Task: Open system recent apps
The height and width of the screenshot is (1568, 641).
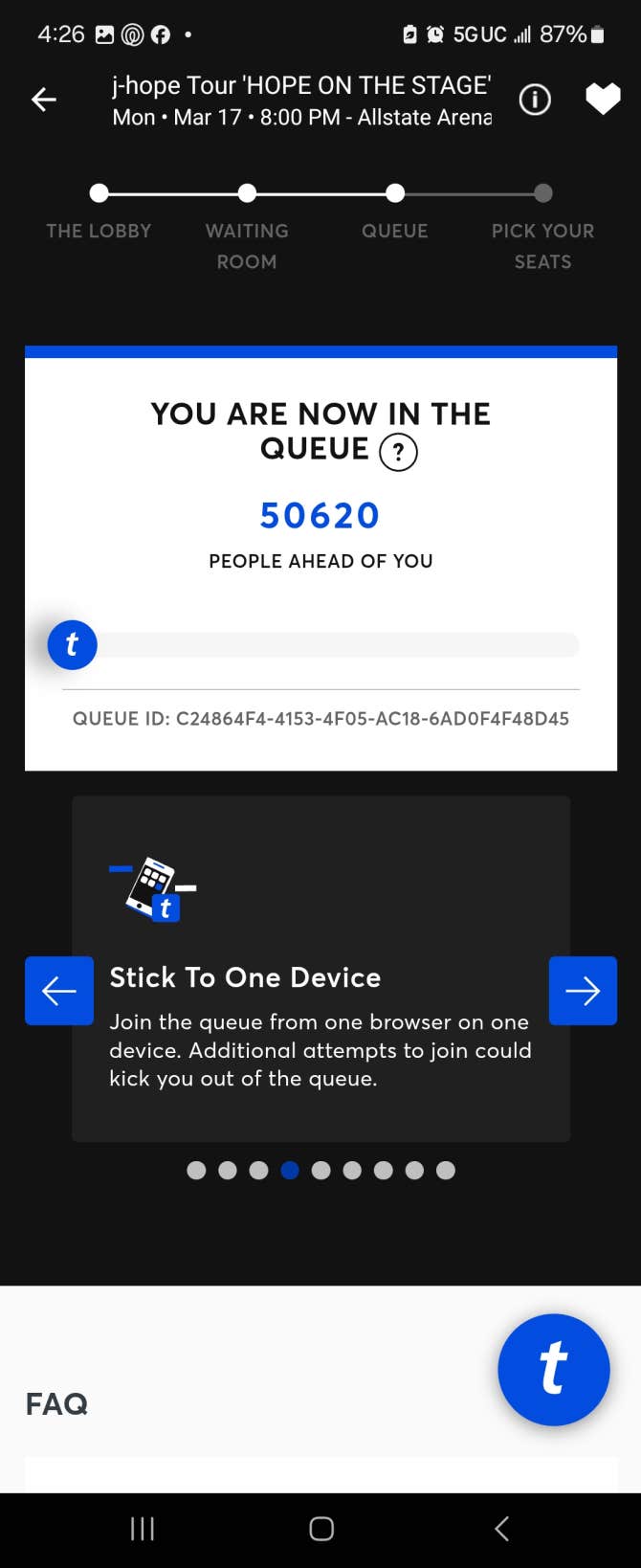Action: 143,1529
